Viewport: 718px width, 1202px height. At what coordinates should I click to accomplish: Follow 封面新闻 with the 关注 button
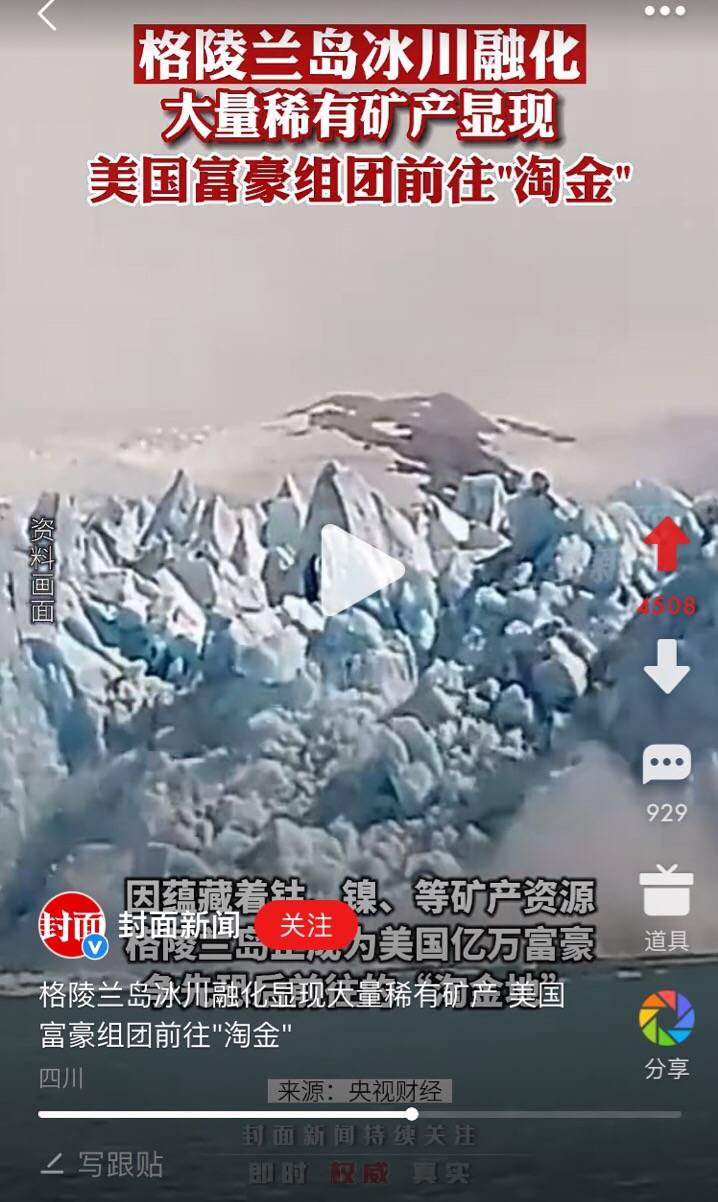306,925
